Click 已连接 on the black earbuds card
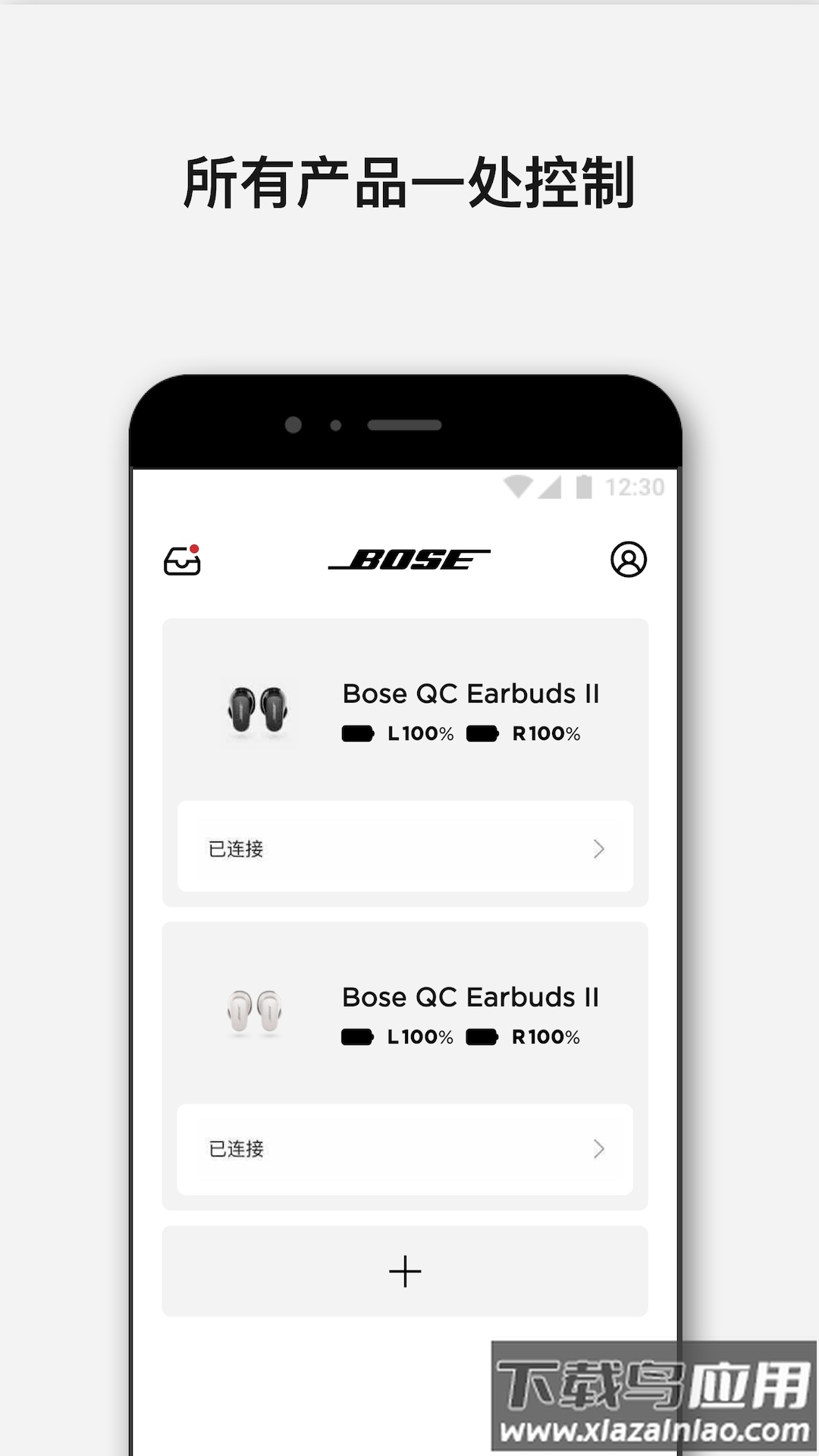This screenshot has height=1456, width=819. click(x=234, y=849)
